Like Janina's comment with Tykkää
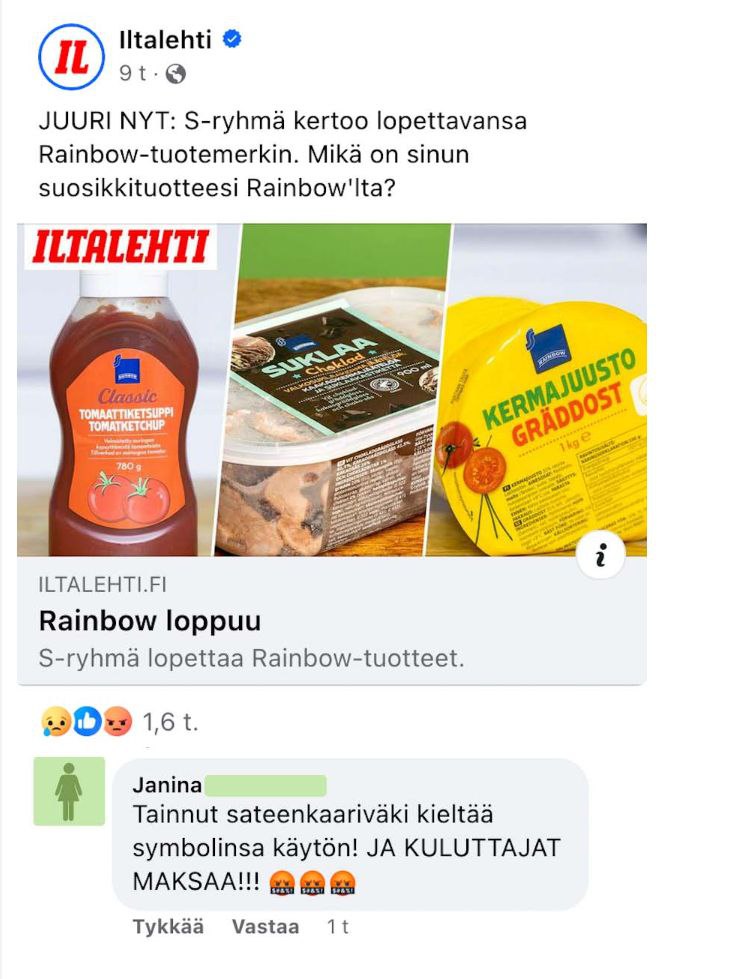 [x=168, y=927]
